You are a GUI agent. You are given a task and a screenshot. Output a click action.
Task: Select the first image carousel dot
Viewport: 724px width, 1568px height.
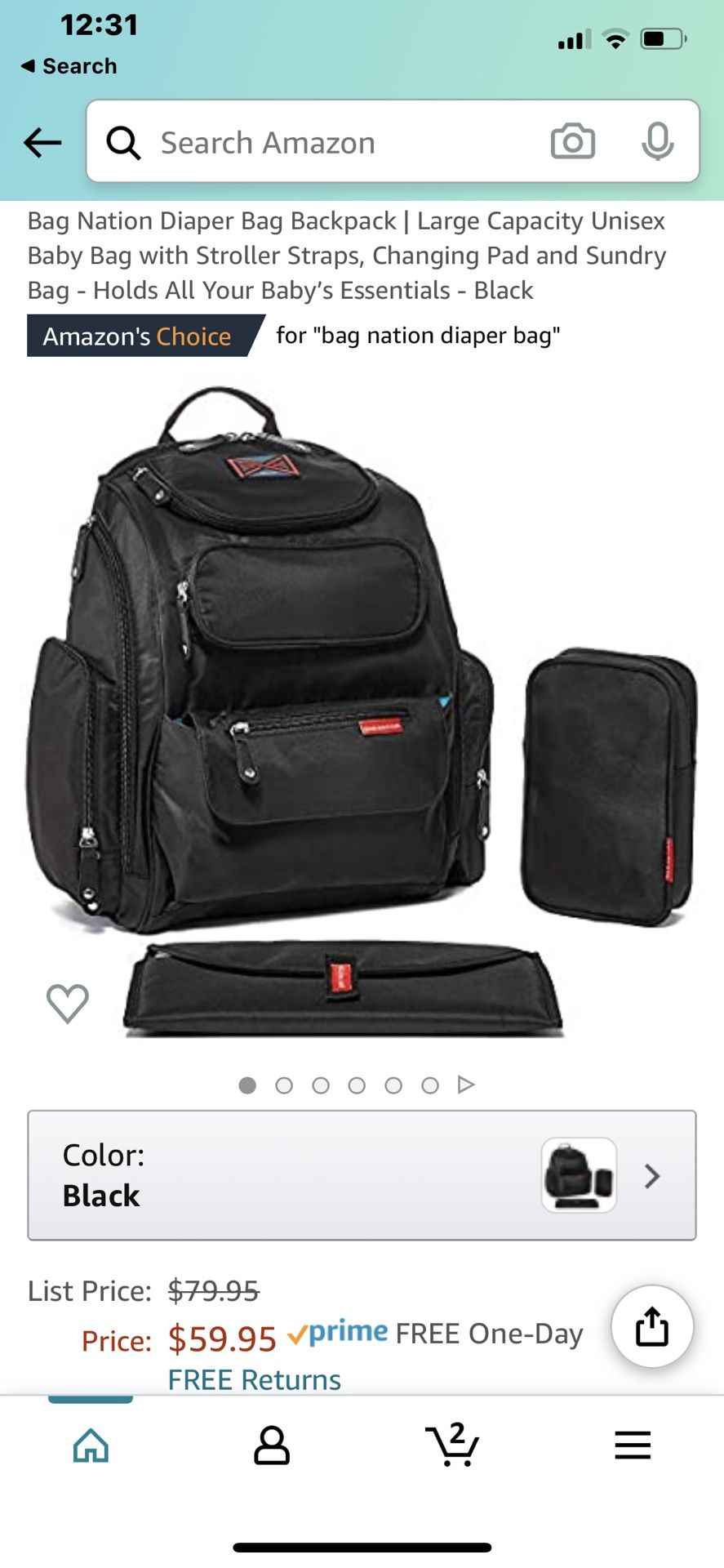[x=247, y=1085]
